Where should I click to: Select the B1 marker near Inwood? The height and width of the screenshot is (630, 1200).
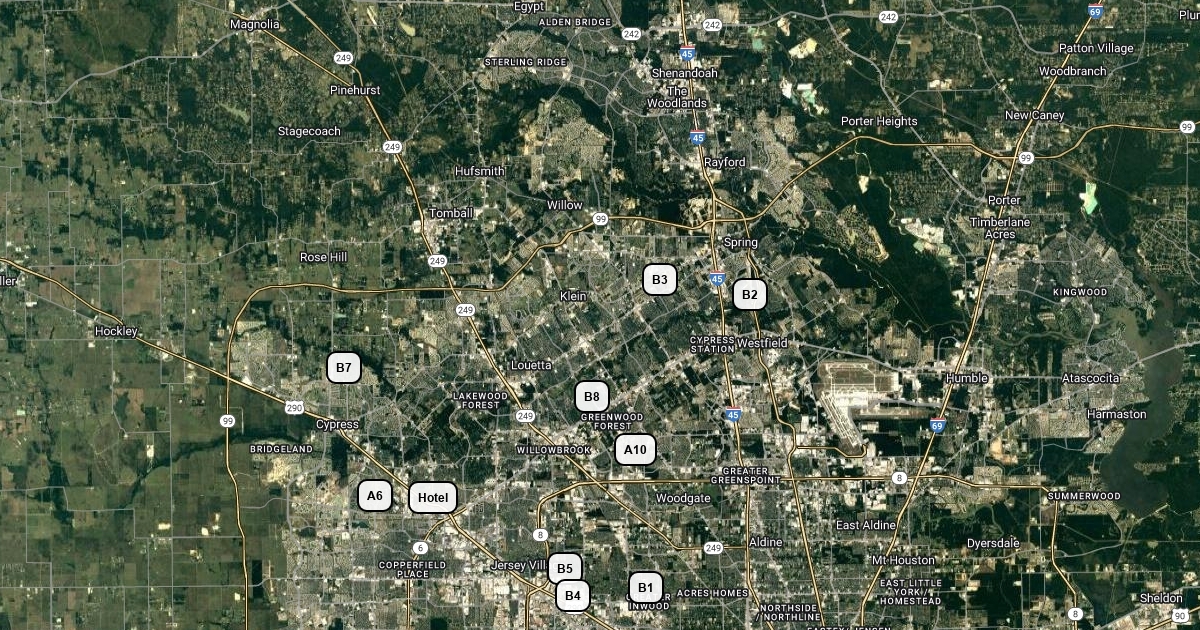click(646, 587)
